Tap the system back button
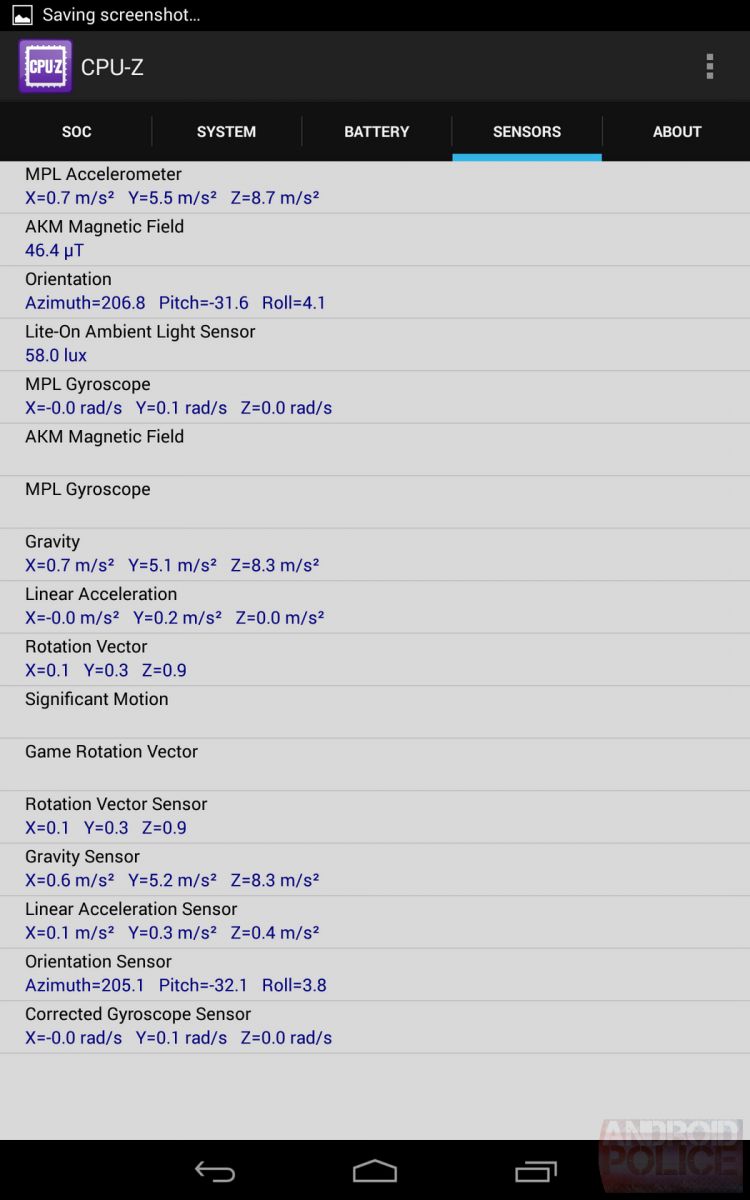This screenshot has height=1200, width=750. (215, 1171)
